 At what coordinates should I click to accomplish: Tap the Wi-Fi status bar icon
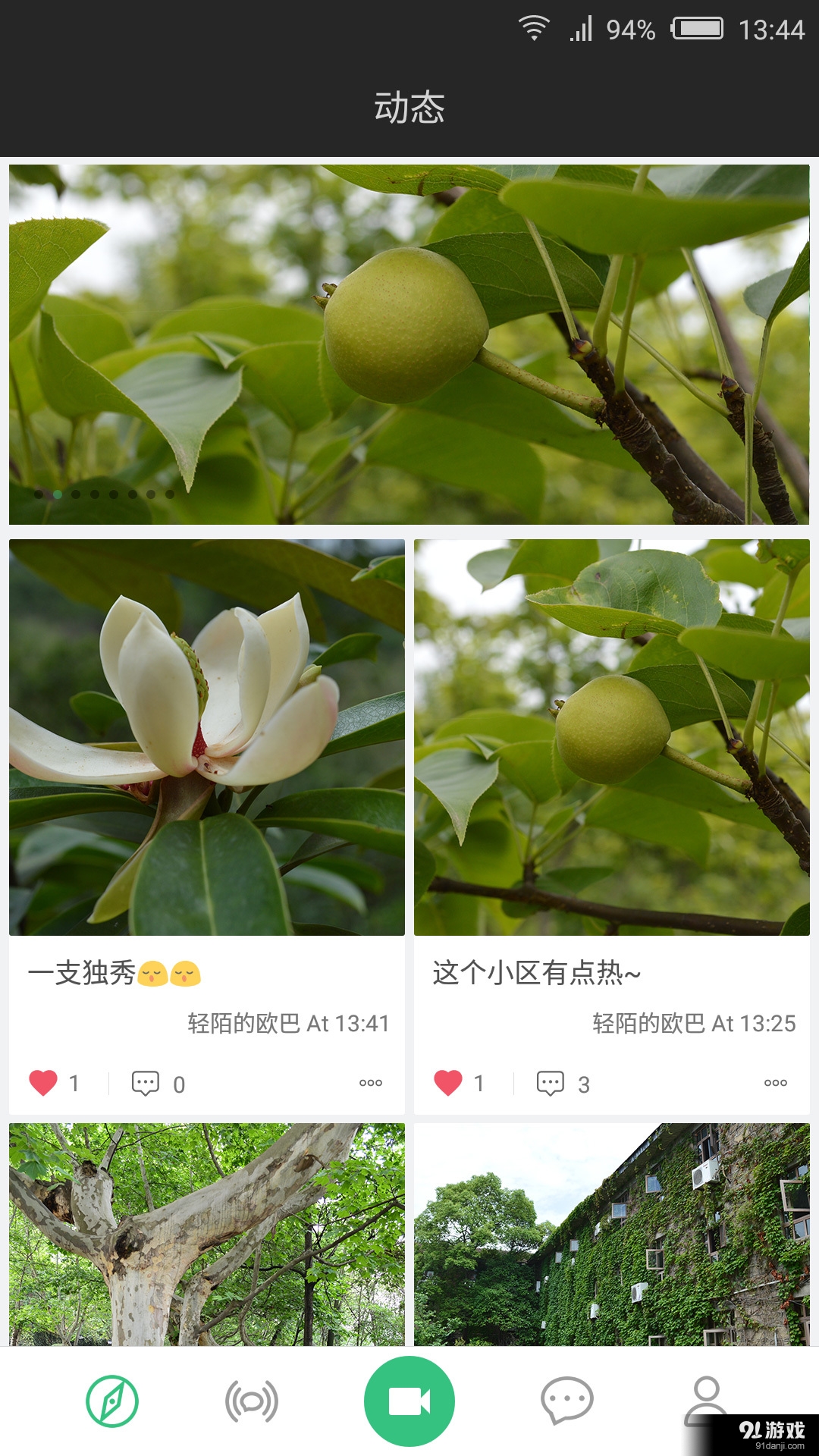[x=533, y=25]
